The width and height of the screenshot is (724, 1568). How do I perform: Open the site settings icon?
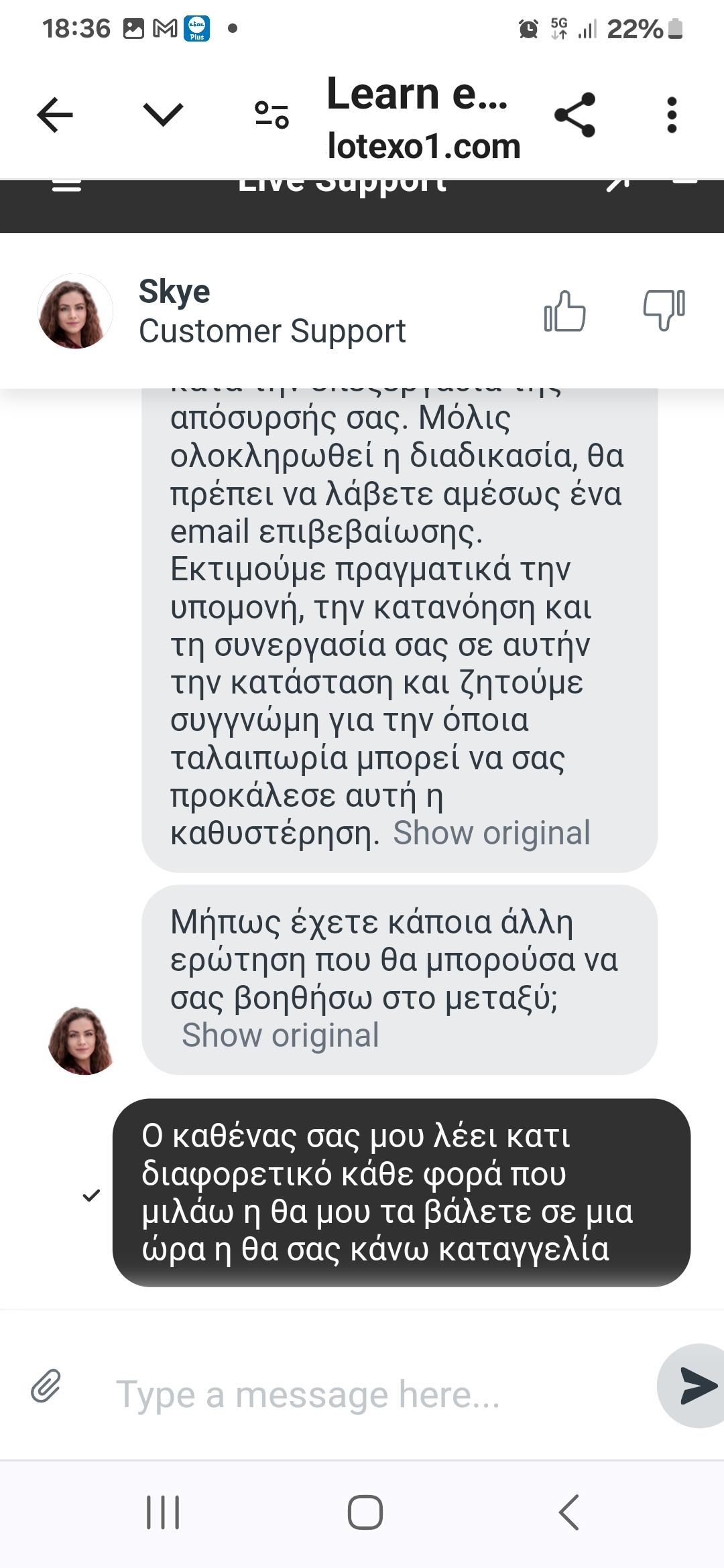click(271, 115)
